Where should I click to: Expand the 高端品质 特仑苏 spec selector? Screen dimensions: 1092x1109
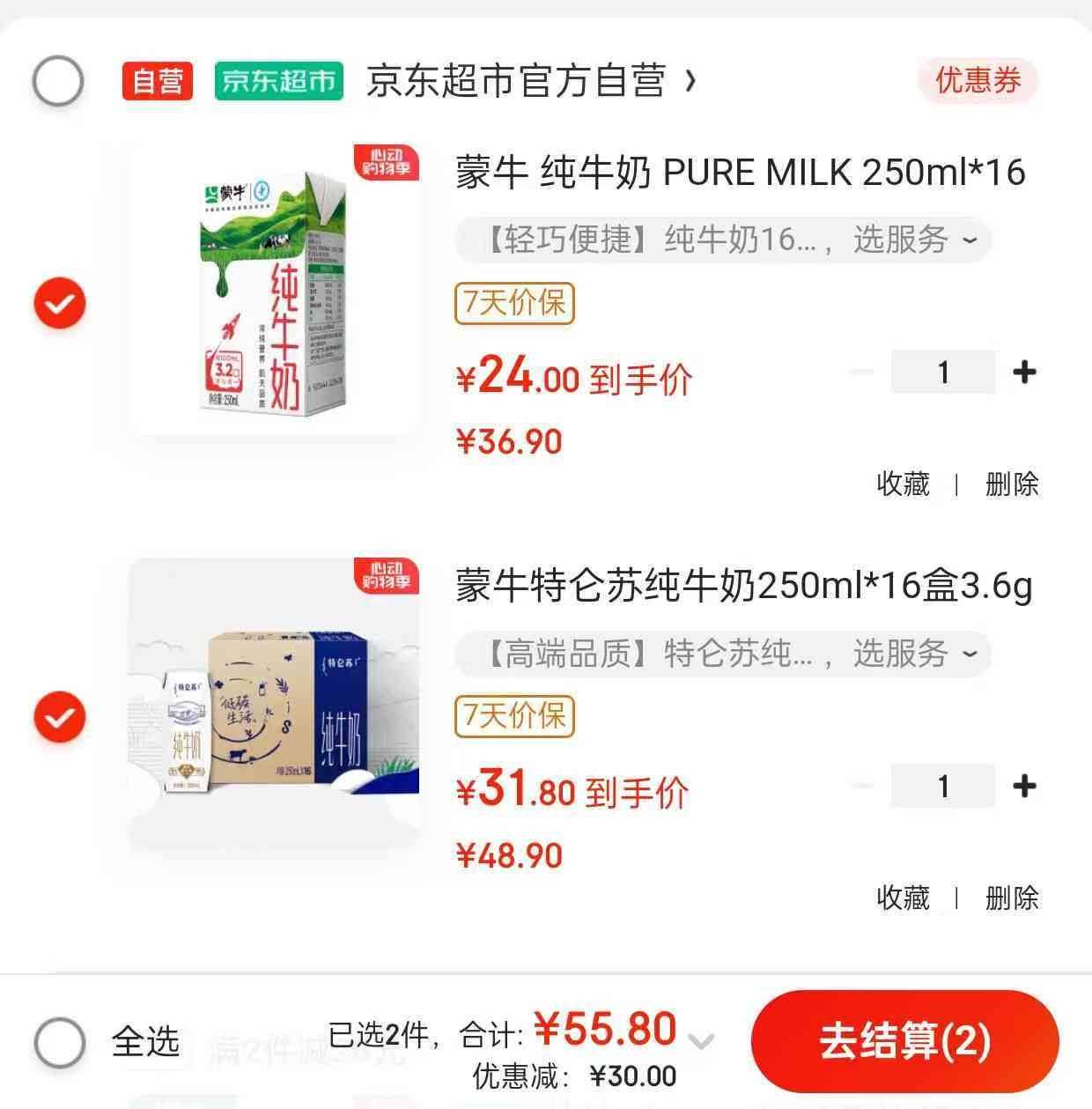click(722, 654)
